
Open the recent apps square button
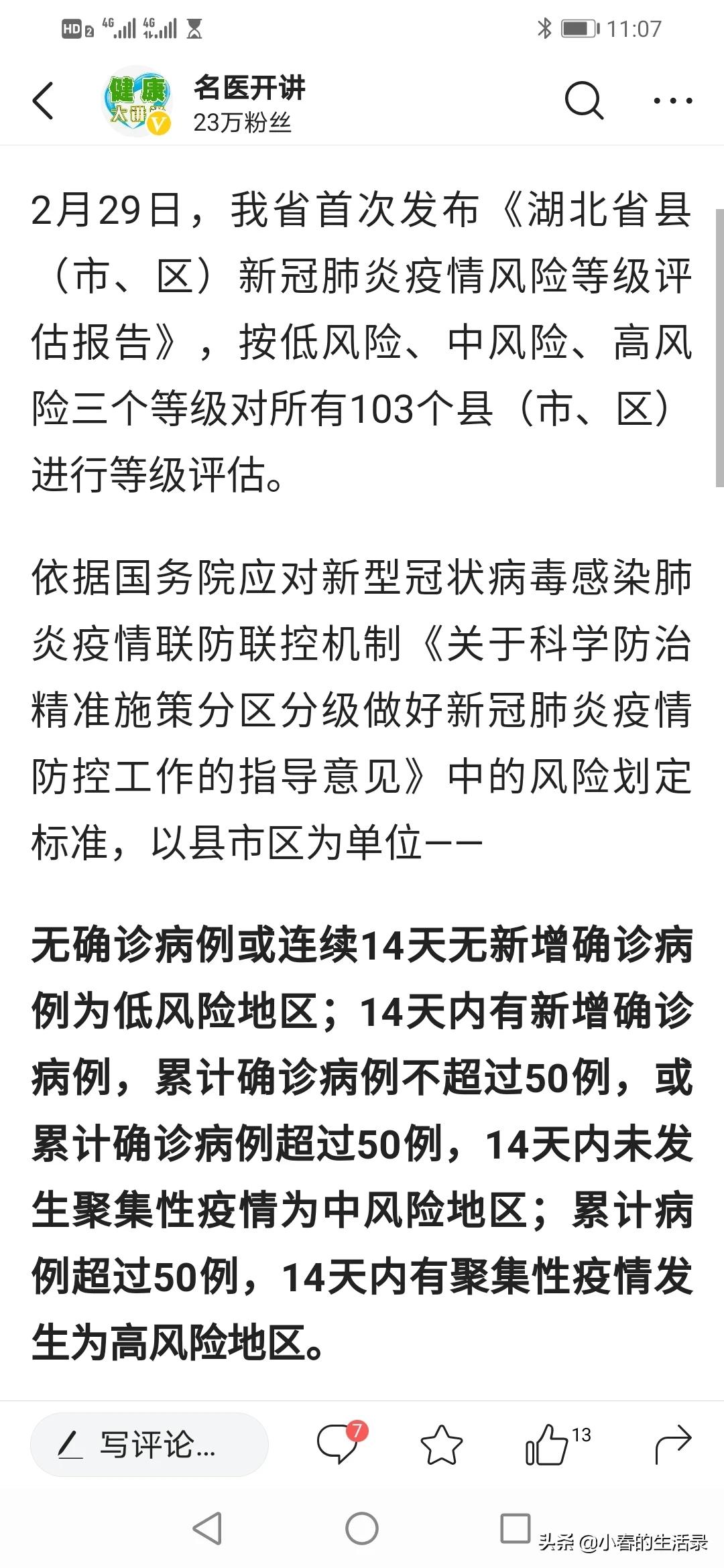click(x=516, y=1528)
